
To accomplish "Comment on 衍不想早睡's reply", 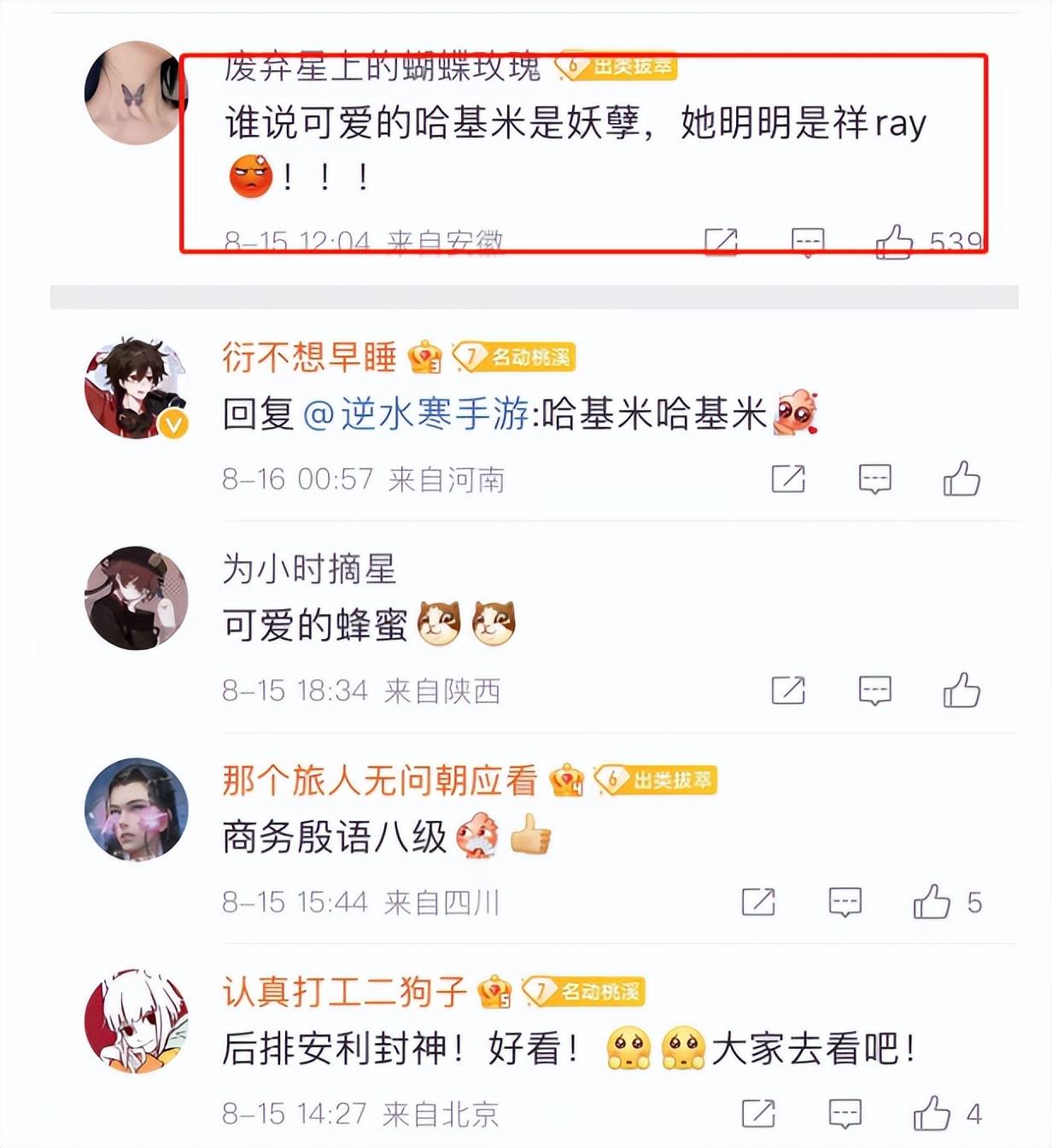I will (874, 479).
